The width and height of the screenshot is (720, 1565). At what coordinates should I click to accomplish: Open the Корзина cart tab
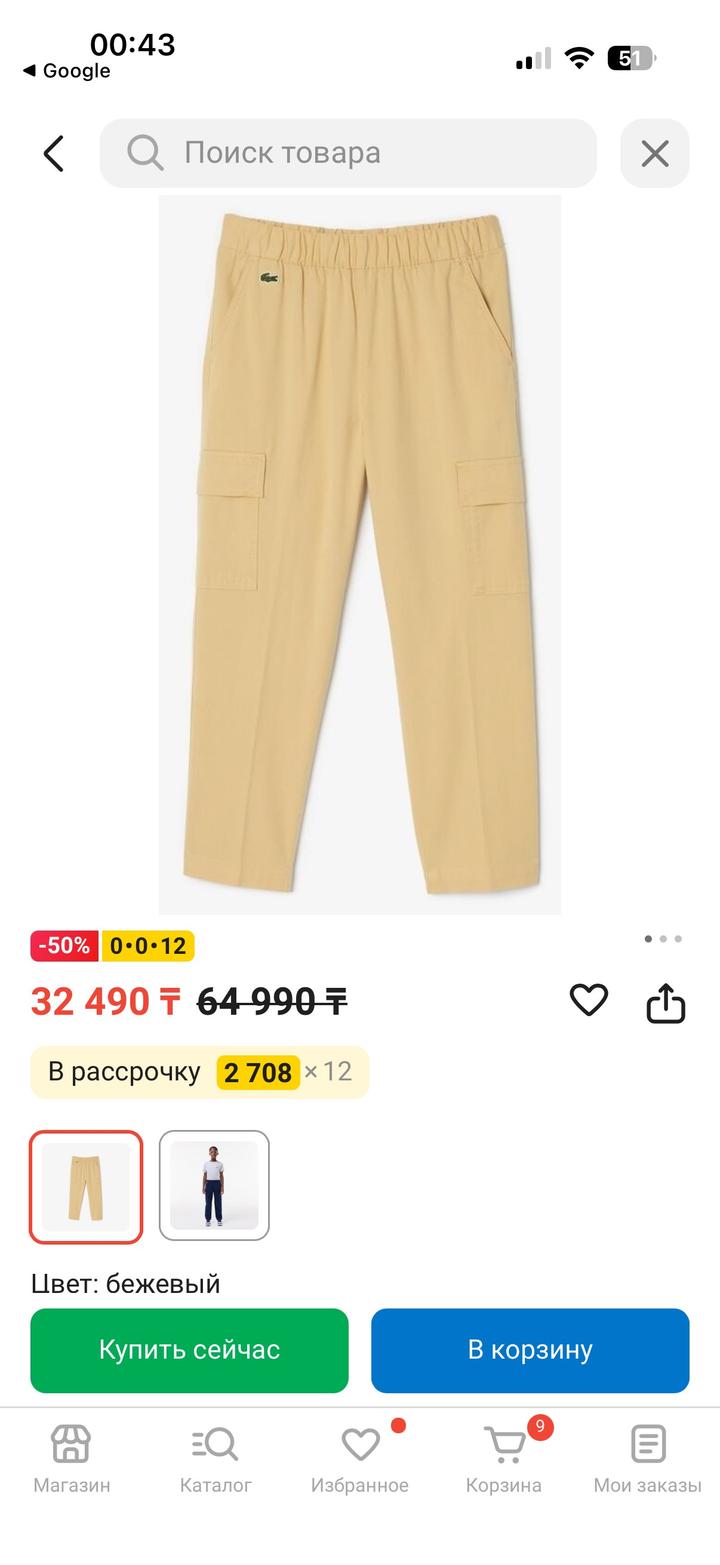coord(504,1458)
